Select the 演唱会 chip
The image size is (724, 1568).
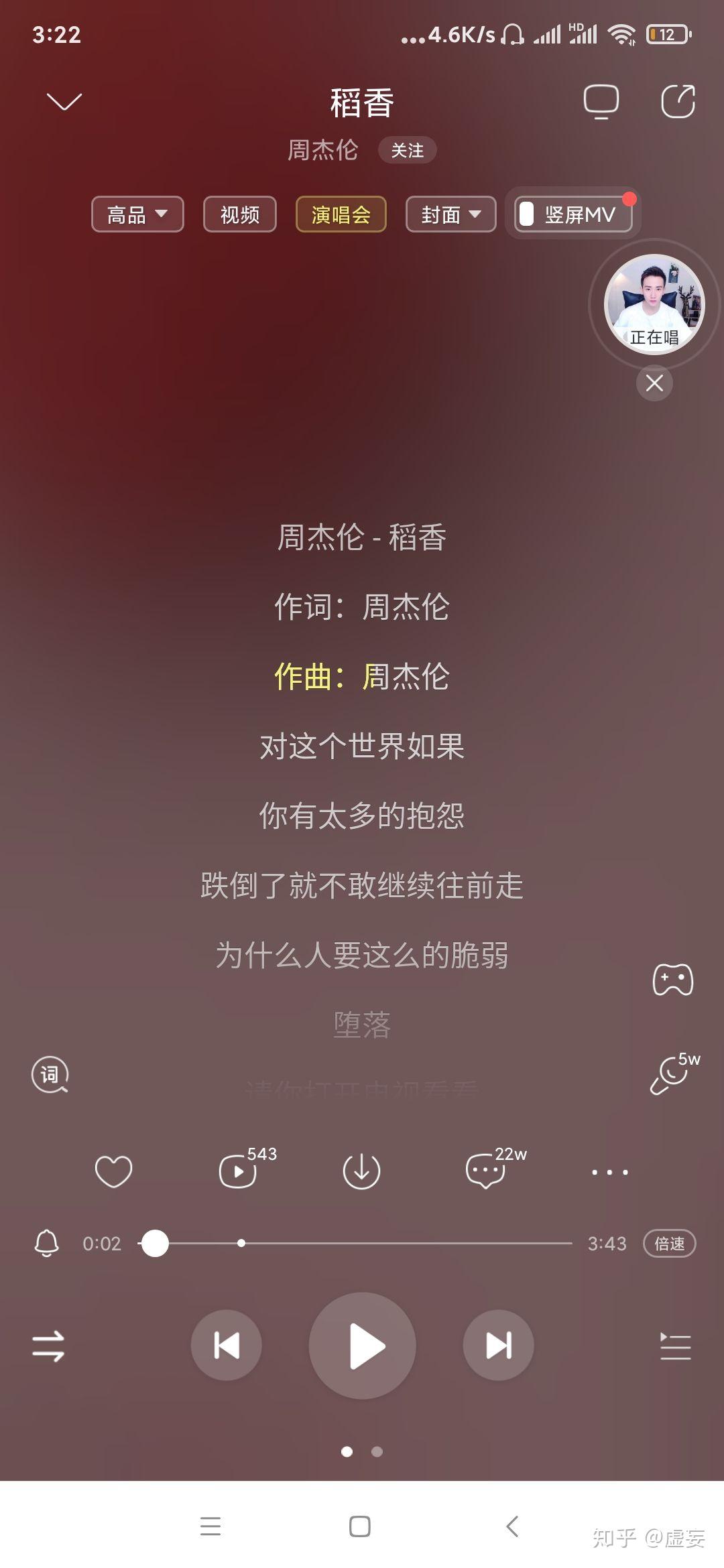341,214
